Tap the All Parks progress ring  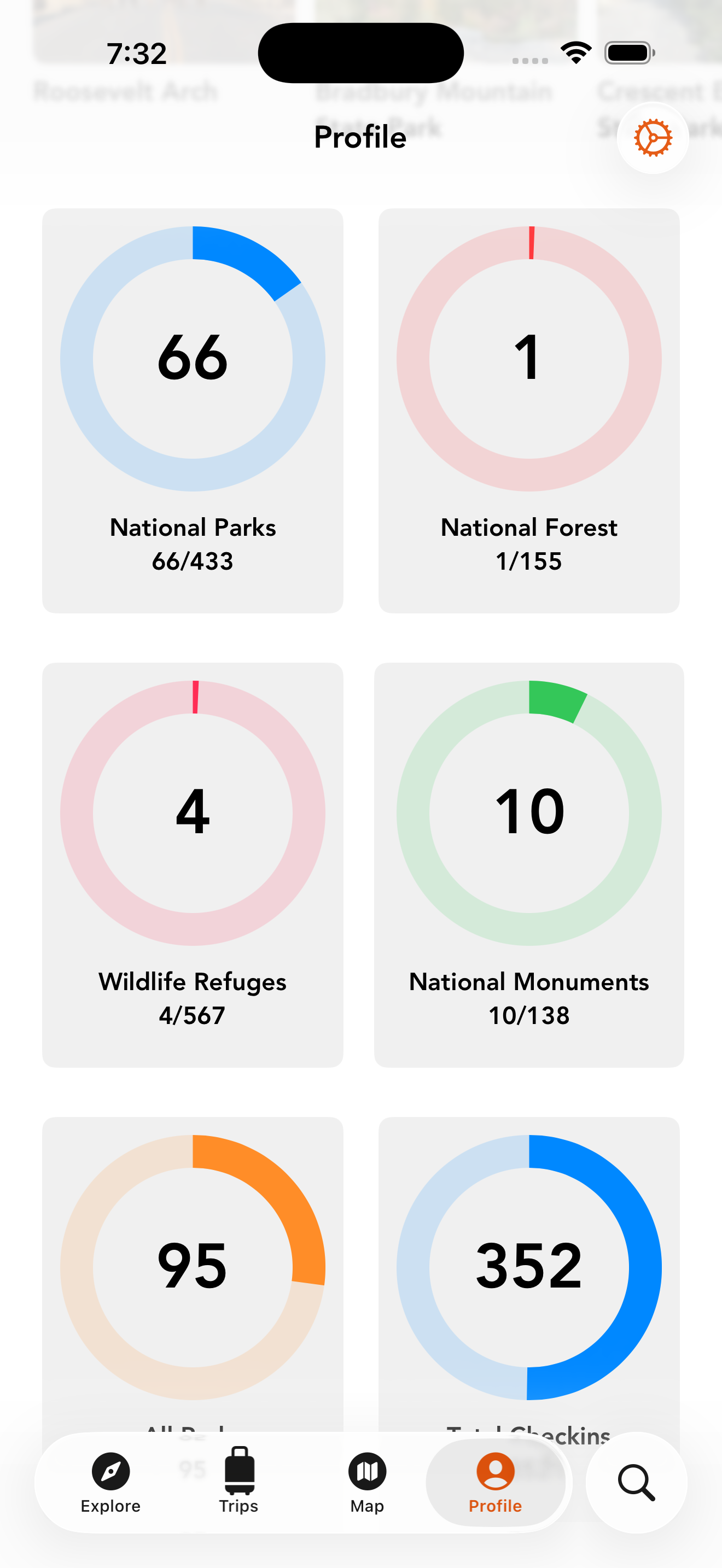coord(193,1266)
